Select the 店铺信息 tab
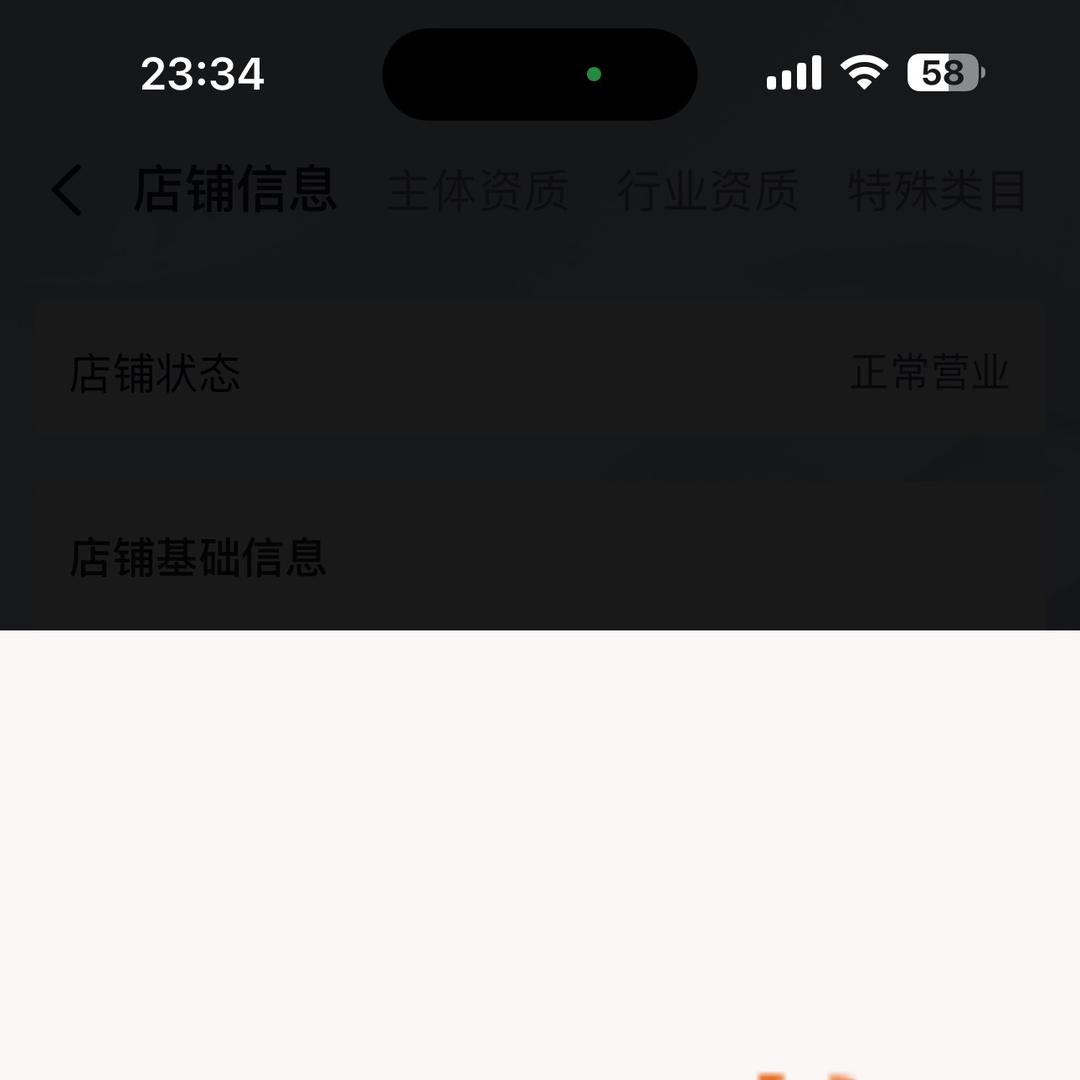This screenshot has height=1080, width=1080. coord(235,190)
